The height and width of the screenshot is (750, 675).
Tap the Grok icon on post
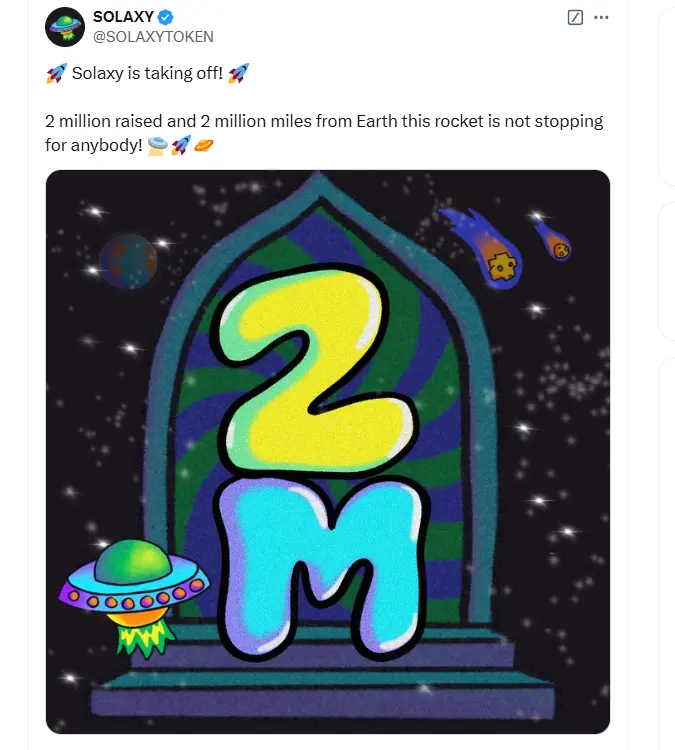coord(575,18)
